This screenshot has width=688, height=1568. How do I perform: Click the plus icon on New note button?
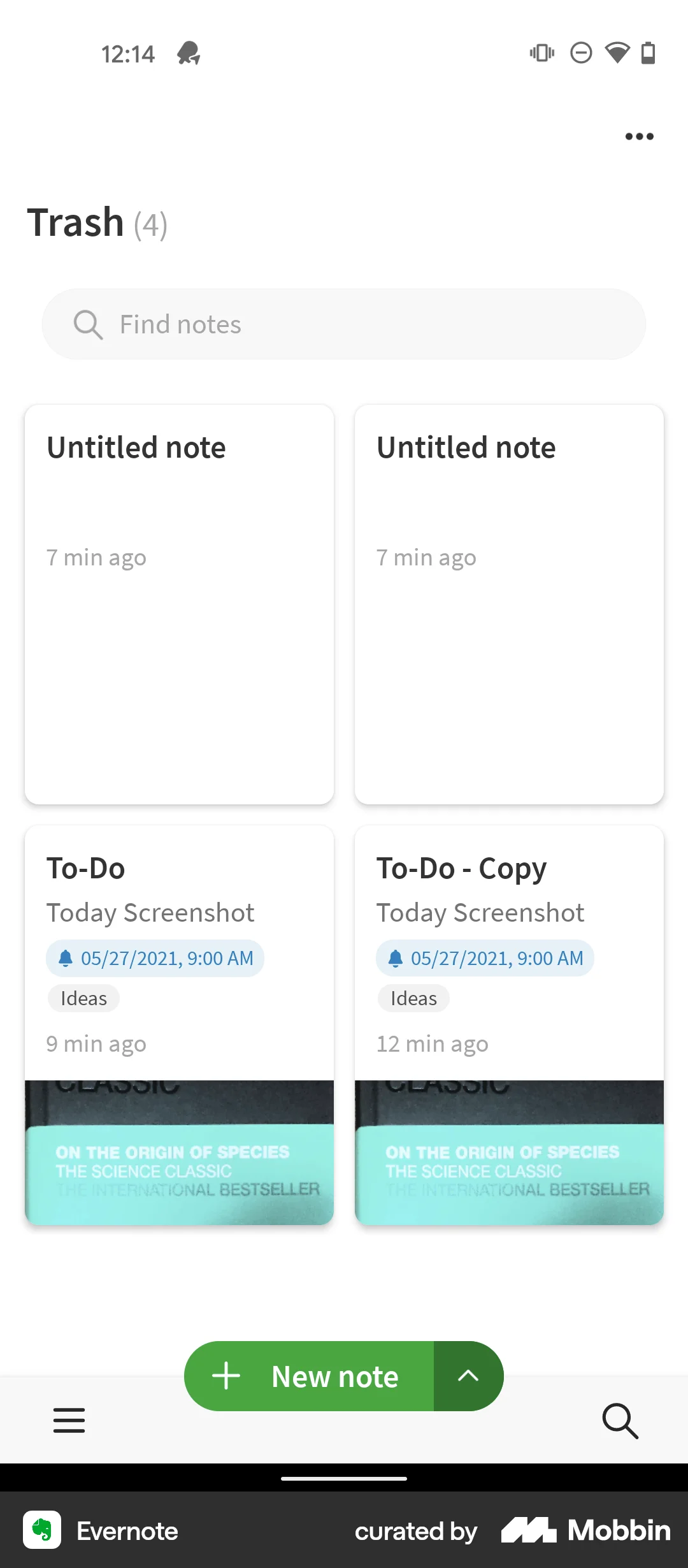pyautogui.click(x=227, y=1376)
